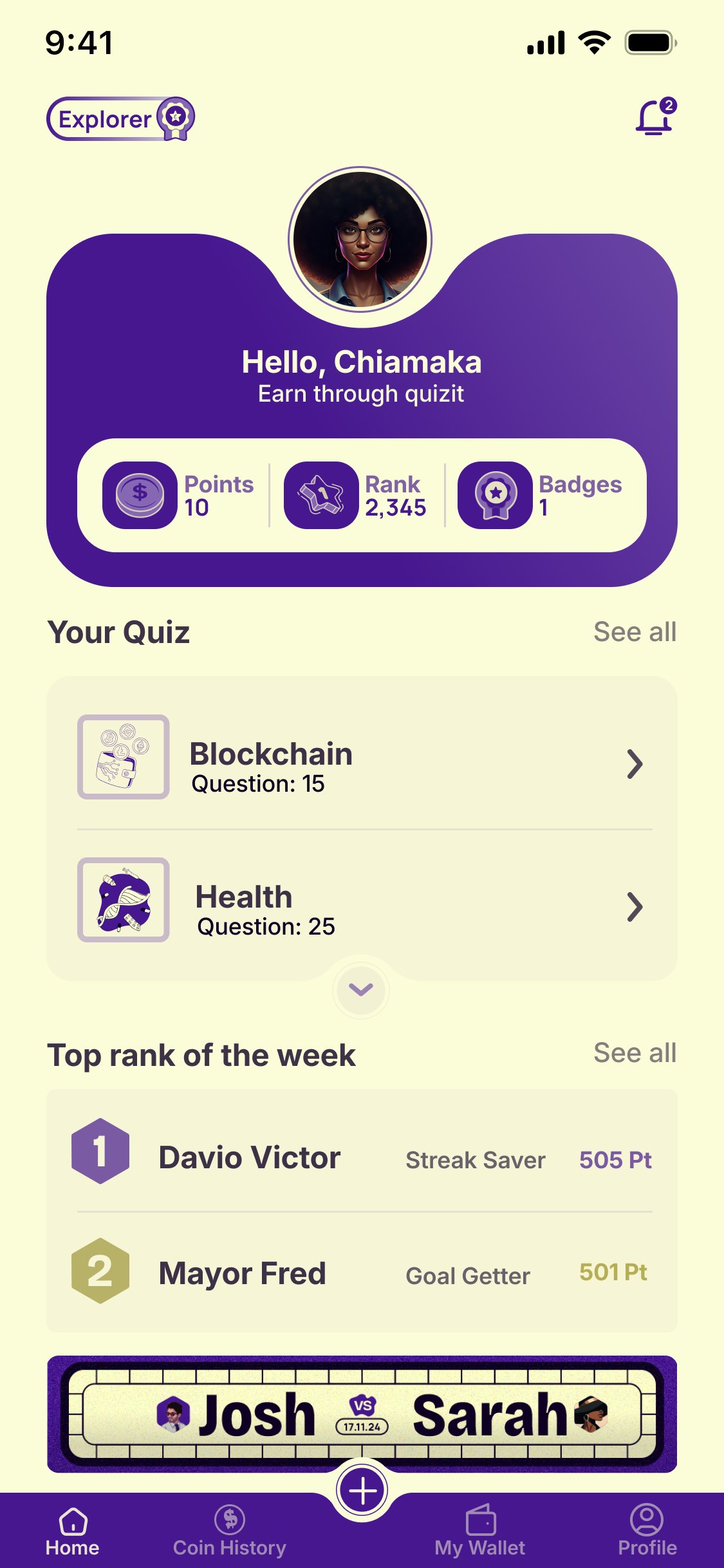Open Chiamaka's profile picture

(360, 239)
